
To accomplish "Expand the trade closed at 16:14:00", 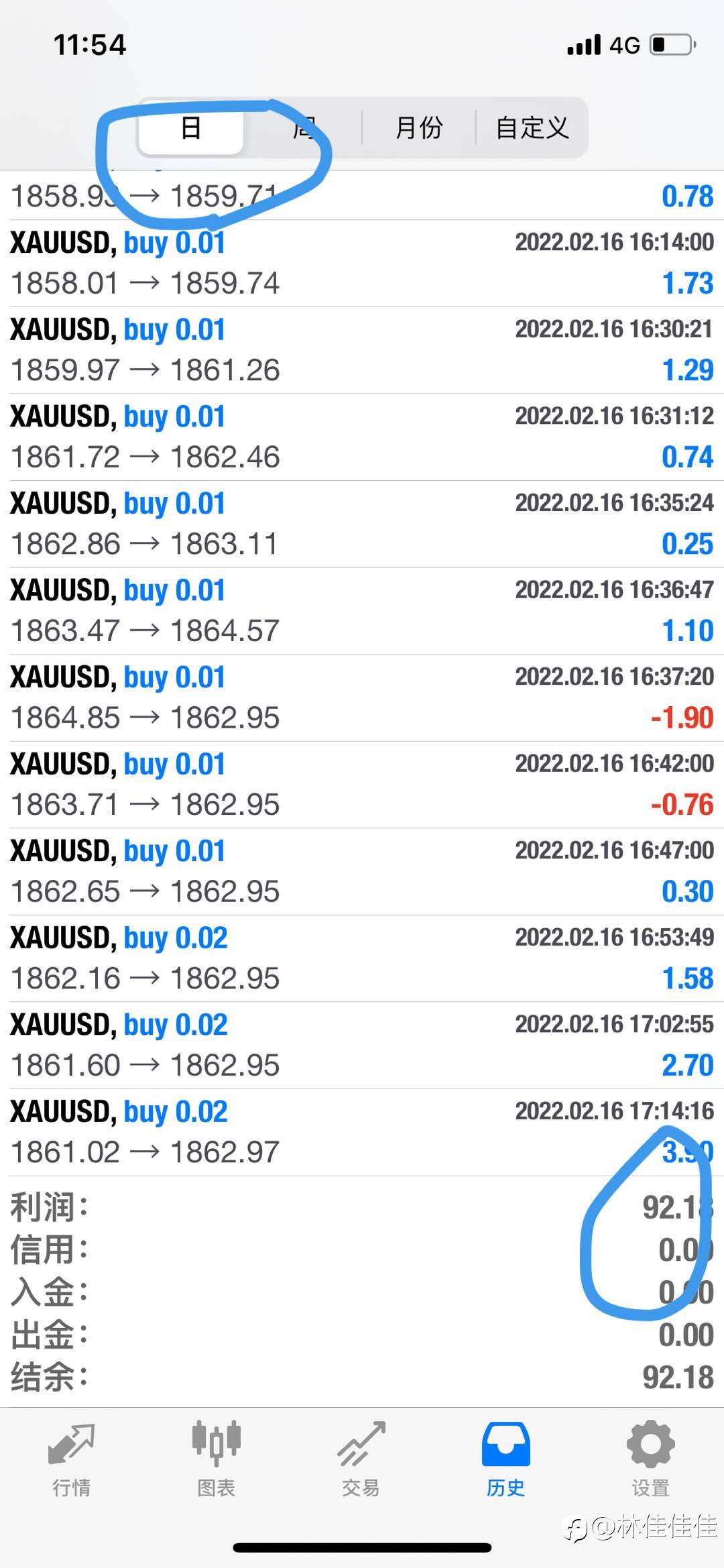I will point(362,264).
